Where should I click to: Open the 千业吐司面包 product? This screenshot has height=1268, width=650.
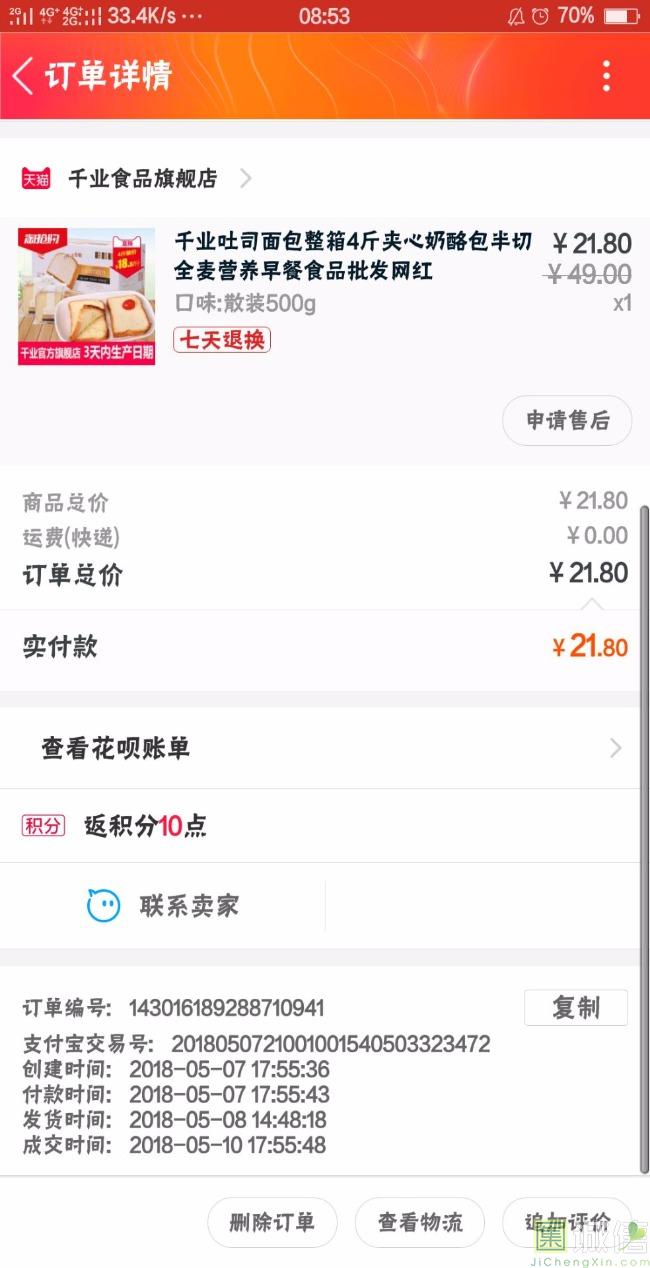click(353, 256)
